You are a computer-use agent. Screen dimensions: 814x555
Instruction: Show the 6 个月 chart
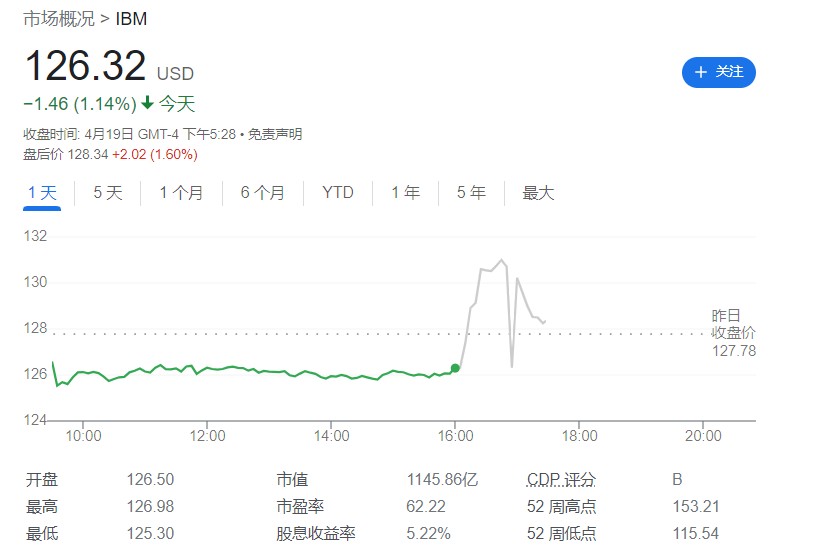click(x=263, y=193)
